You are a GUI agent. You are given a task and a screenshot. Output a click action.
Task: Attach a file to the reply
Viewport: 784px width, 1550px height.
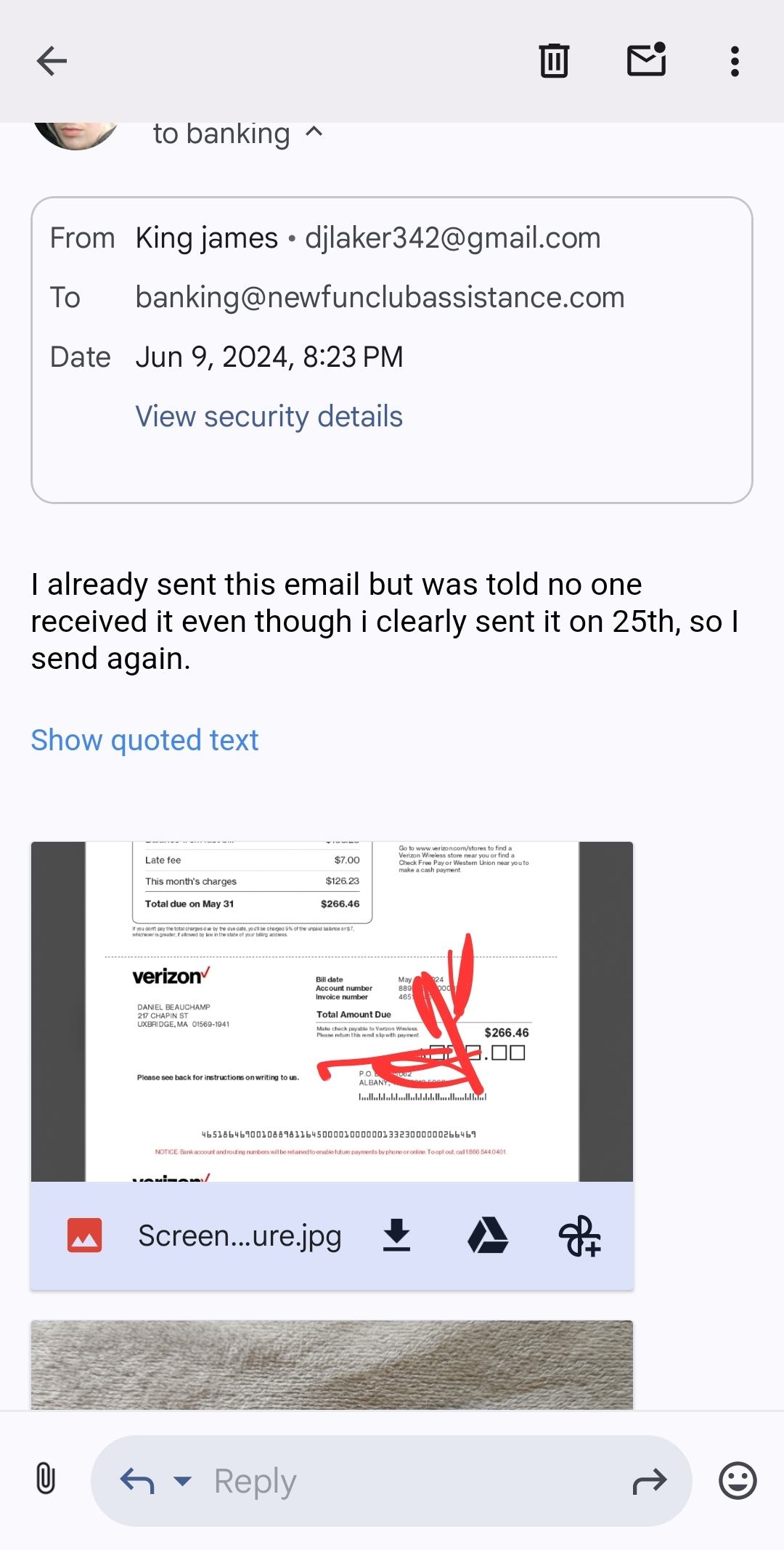[x=45, y=1479]
